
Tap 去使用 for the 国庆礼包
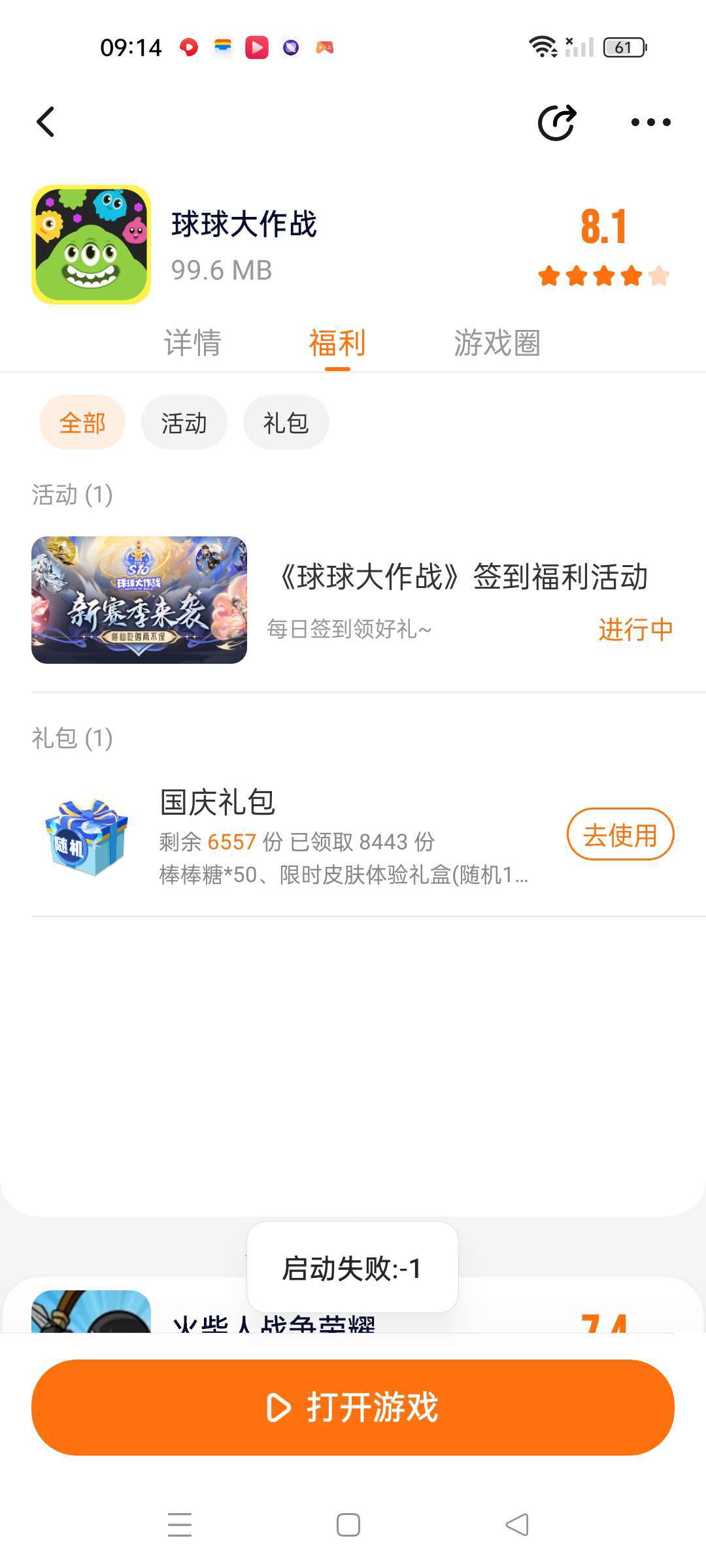click(x=620, y=834)
